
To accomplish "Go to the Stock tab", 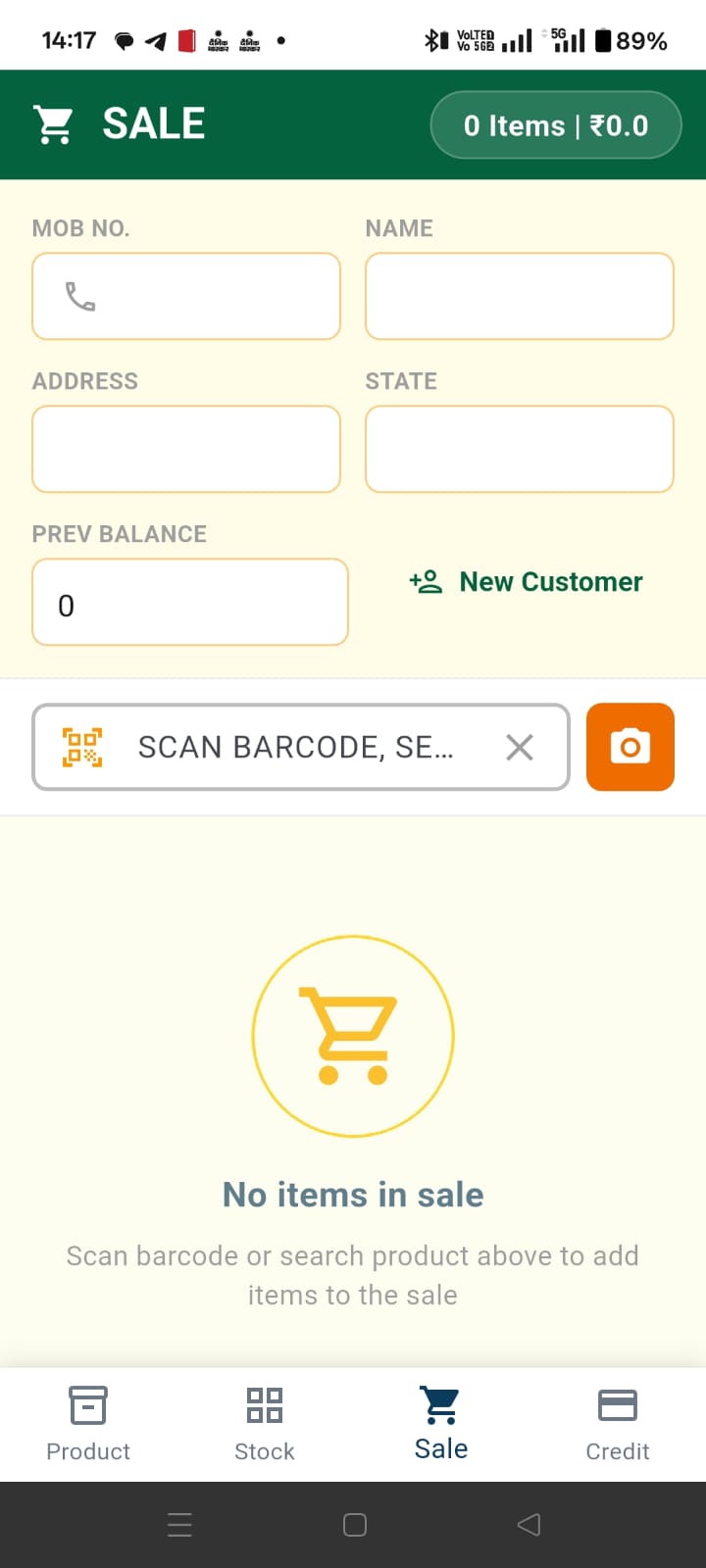I will click(x=265, y=1424).
